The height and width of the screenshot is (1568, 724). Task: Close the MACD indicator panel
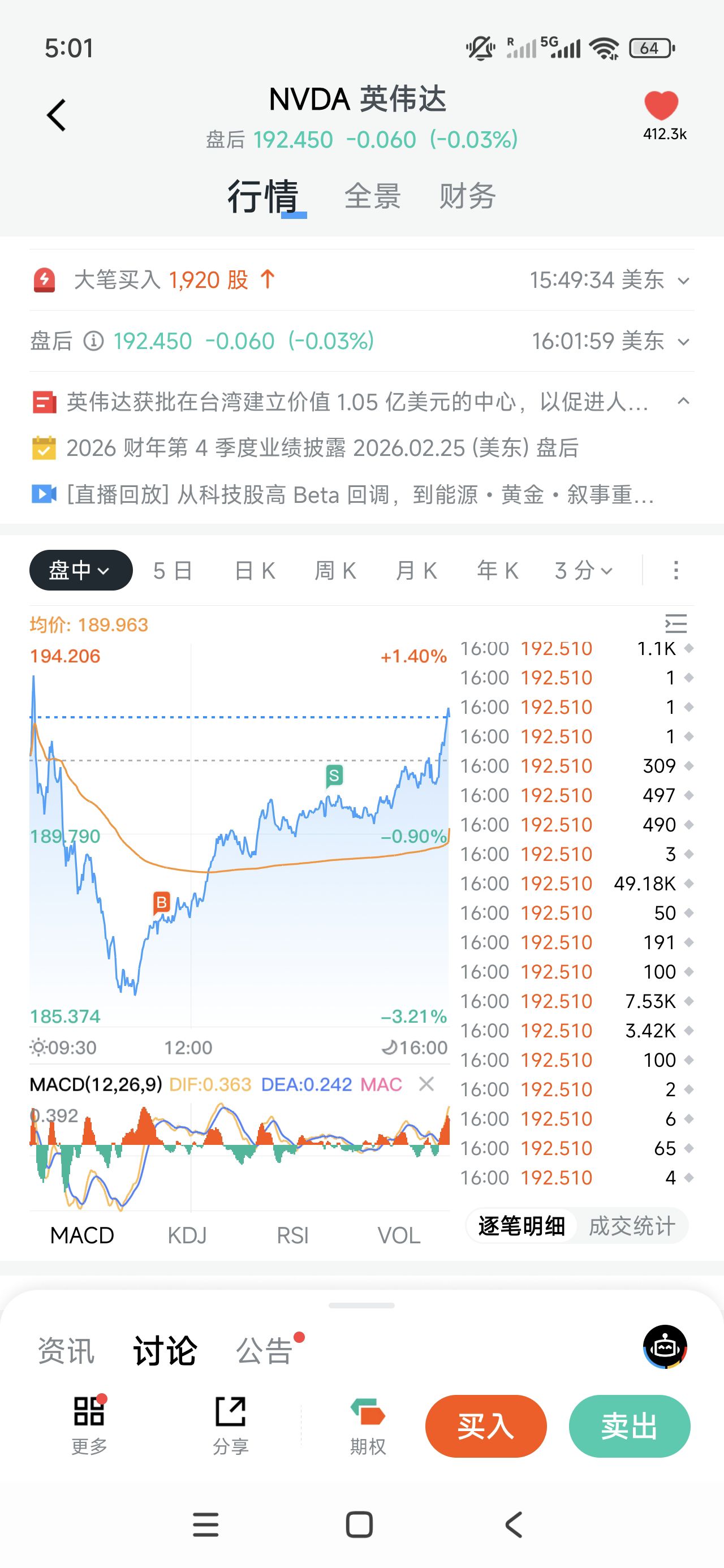click(x=426, y=1084)
